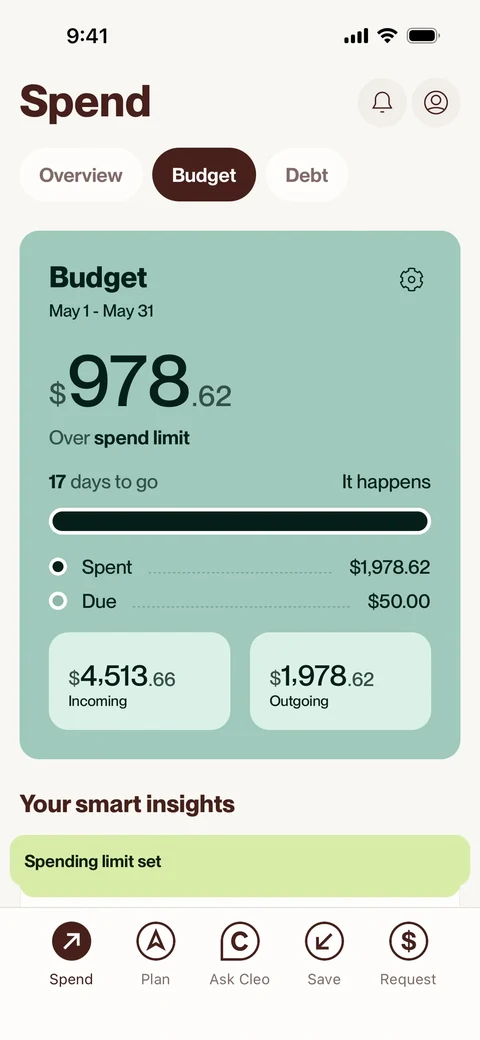This screenshot has height=1040, width=480.
Task: Open the notifications bell
Action: (382, 103)
